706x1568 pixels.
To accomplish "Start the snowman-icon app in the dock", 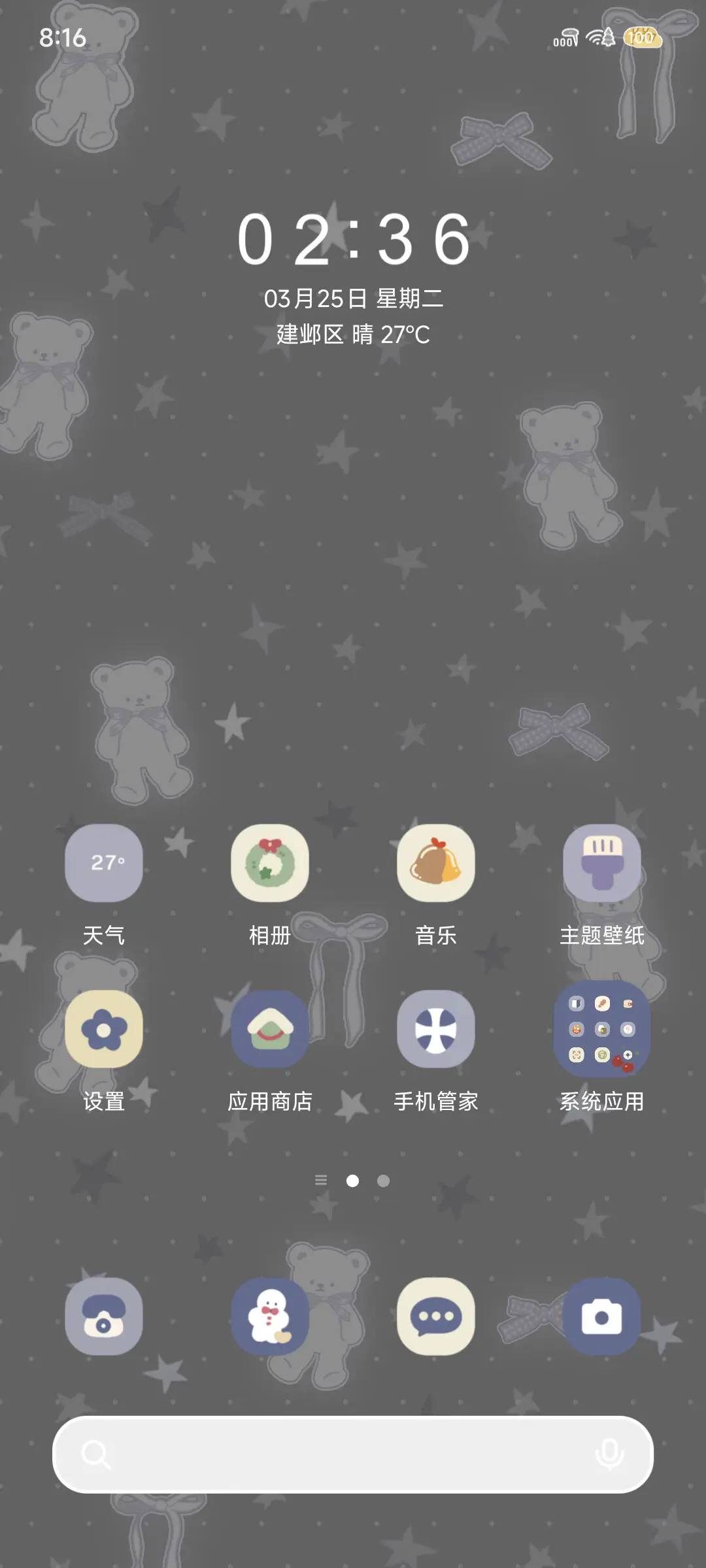I will [x=271, y=1316].
